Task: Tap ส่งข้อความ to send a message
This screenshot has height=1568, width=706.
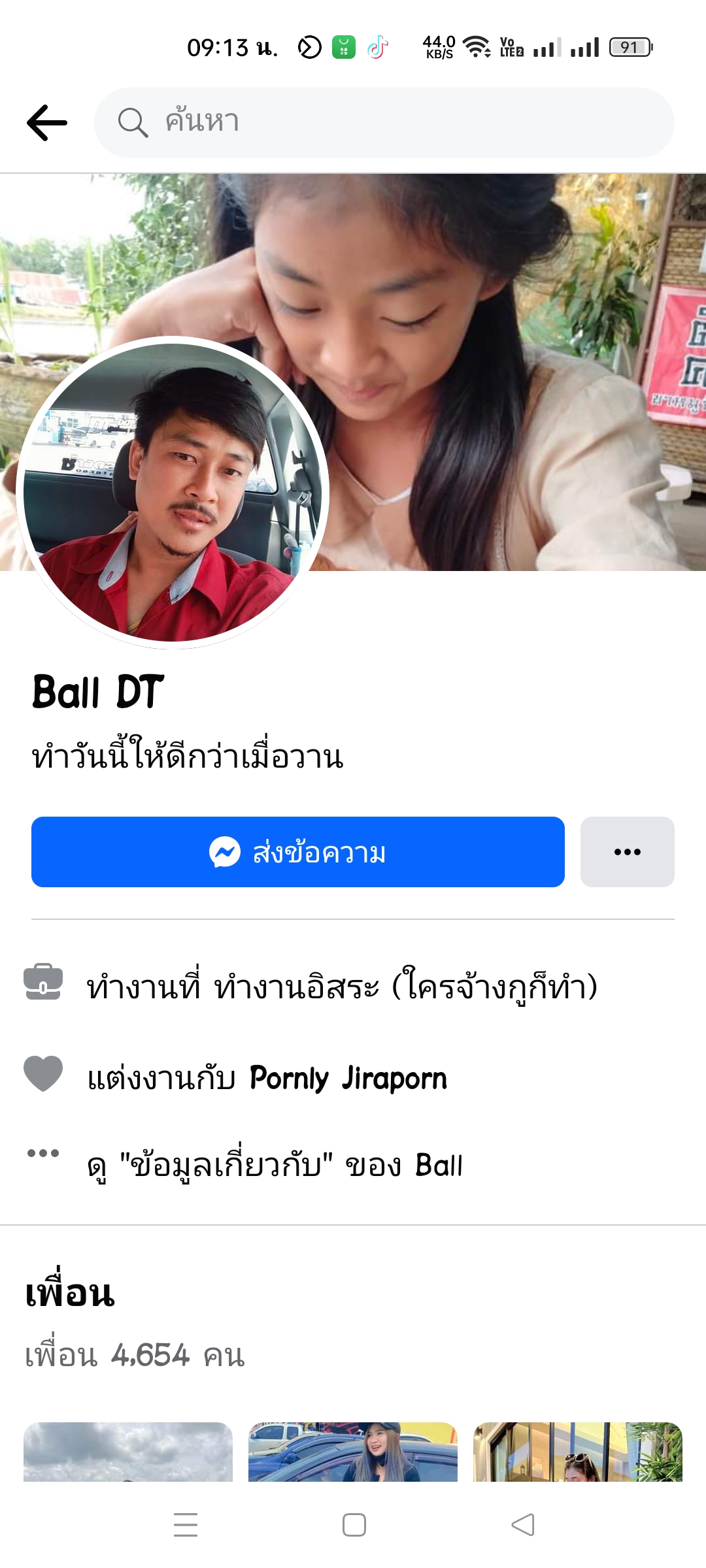Action: pos(298,852)
